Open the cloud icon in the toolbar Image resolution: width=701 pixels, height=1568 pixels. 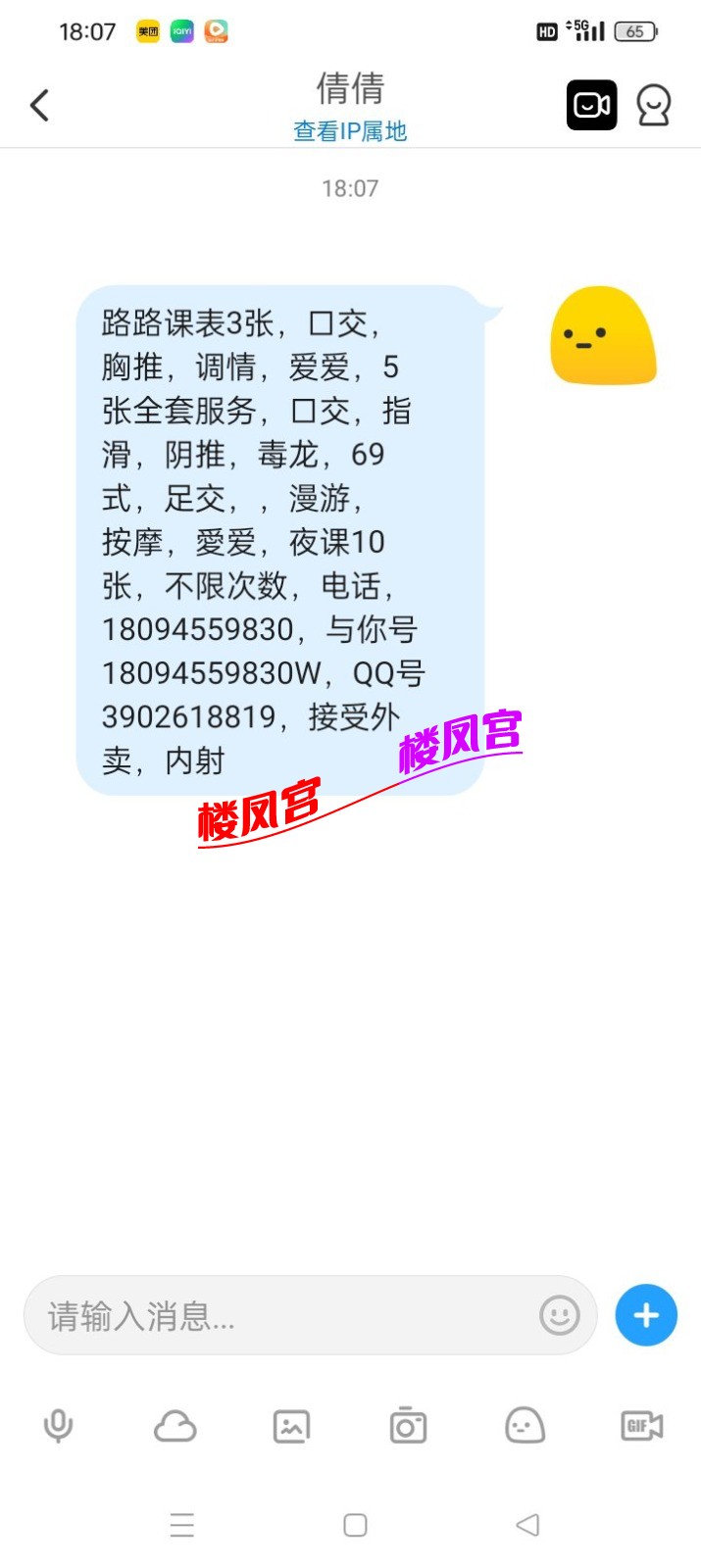[x=175, y=1426]
